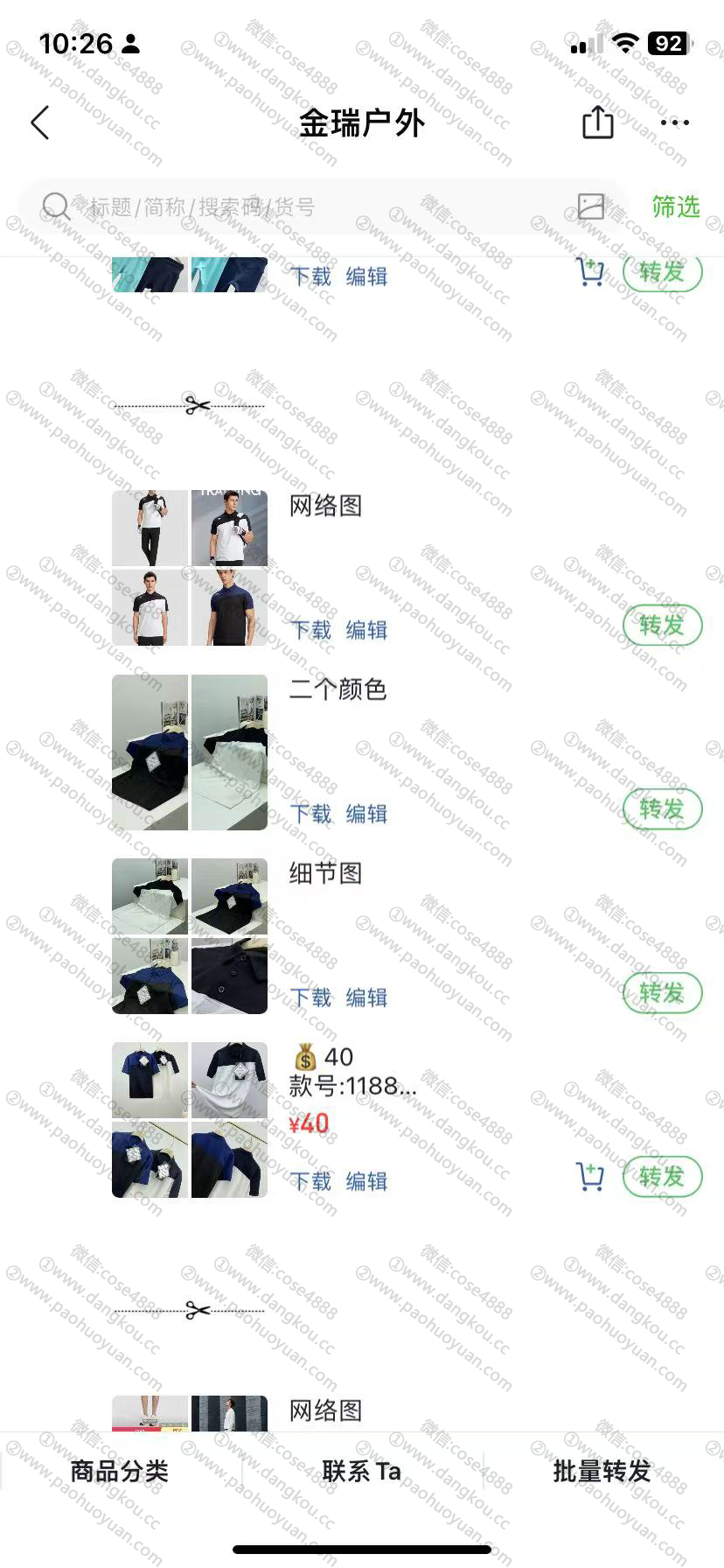Start 批量转发 bulk forwarding
The height and width of the screenshot is (1568, 724).
(602, 1471)
